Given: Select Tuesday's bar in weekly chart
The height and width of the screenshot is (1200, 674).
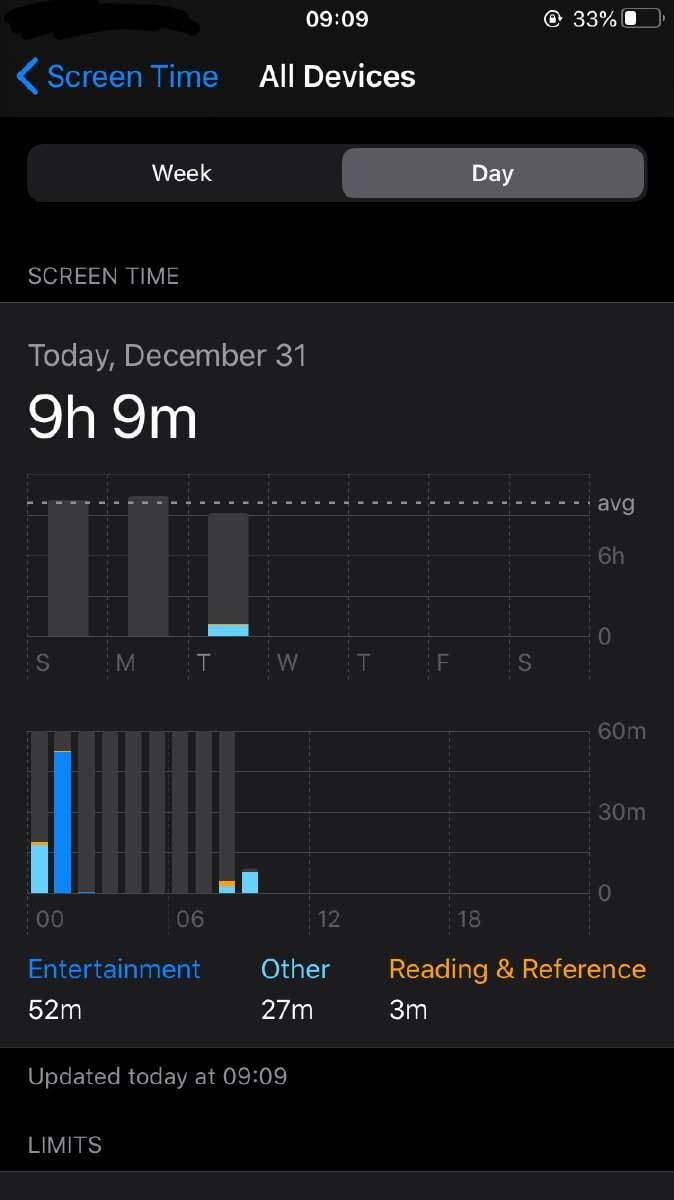Looking at the screenshot, I should coord(228,574).
